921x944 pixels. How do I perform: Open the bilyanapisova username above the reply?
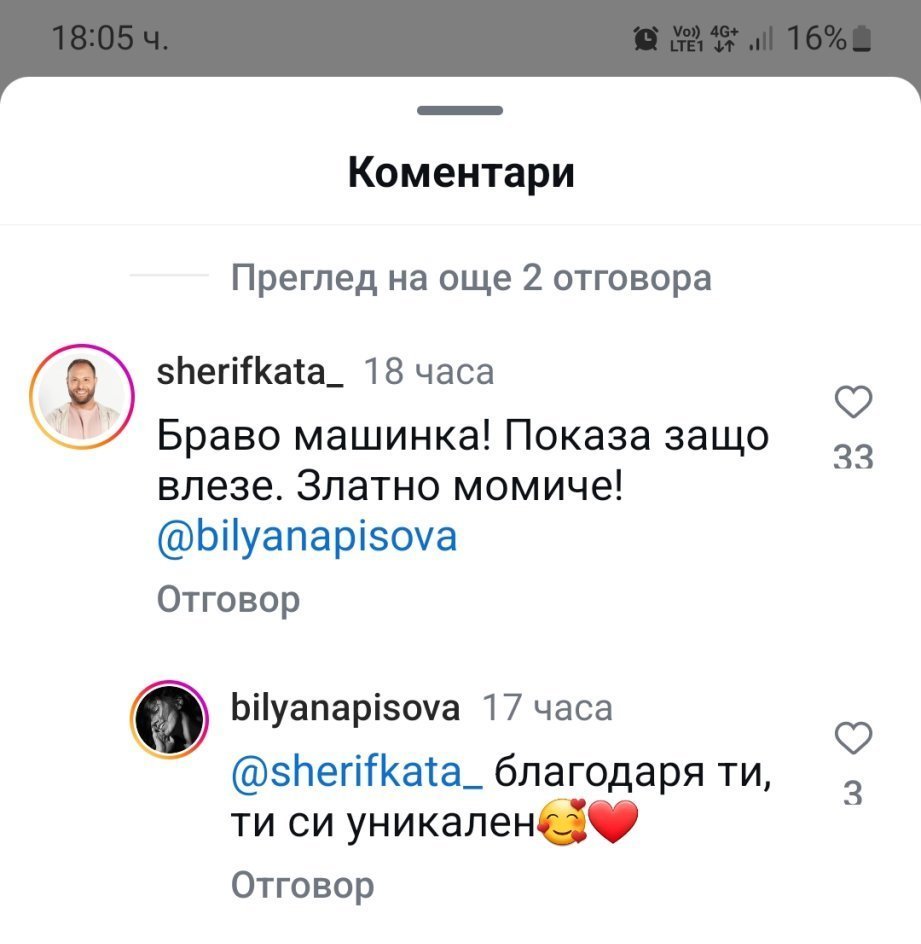pyautogui.click(x=346, y=708)
